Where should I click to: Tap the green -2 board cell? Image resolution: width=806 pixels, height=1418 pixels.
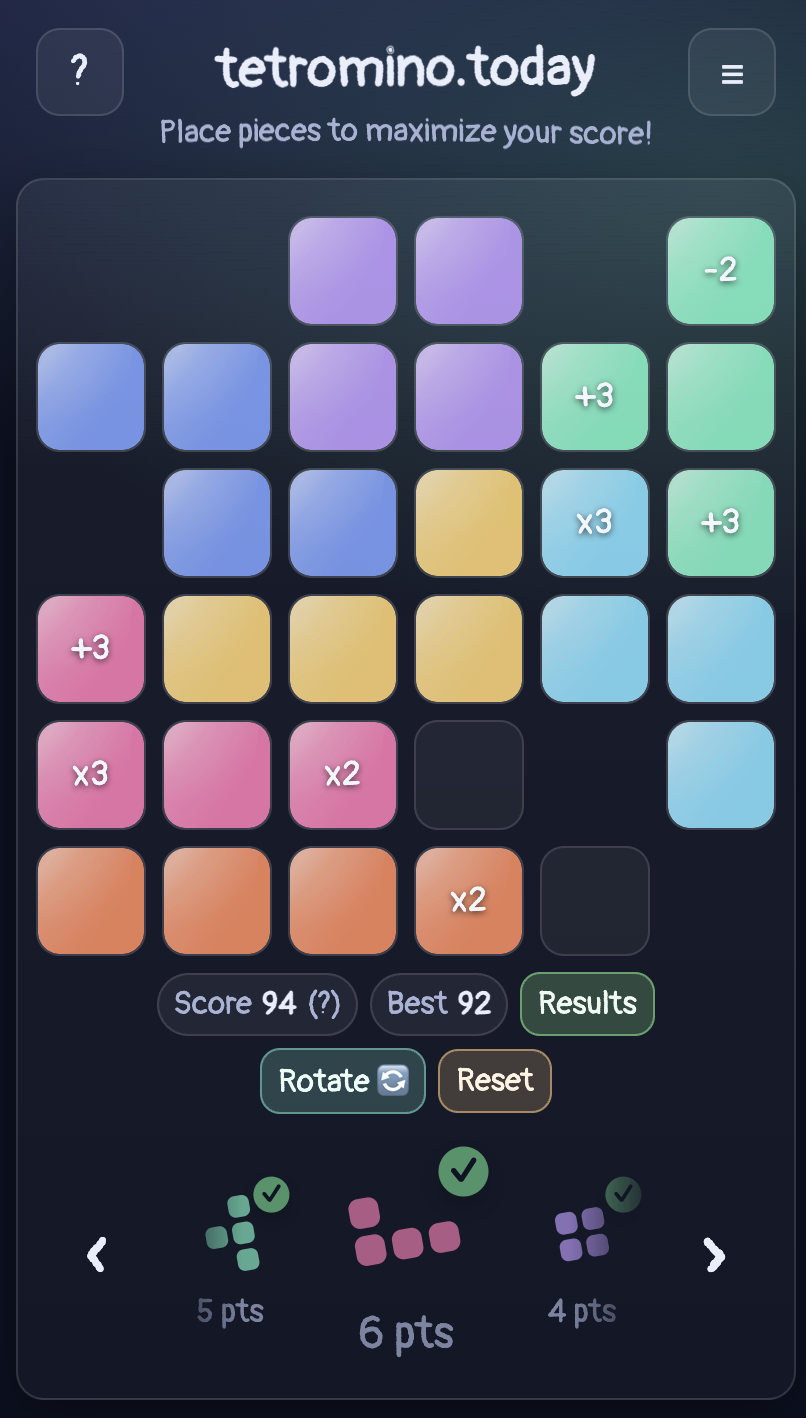[721, 270]
